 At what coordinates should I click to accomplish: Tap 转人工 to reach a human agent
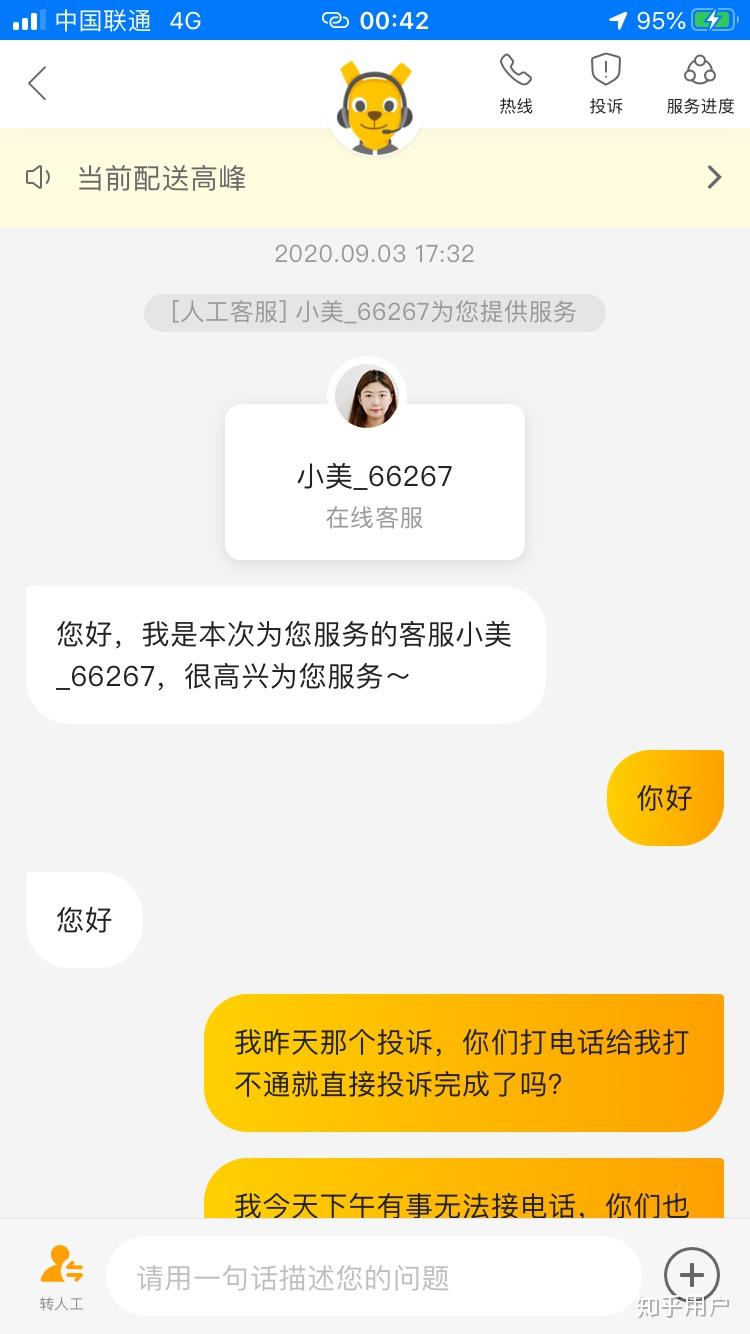(61, 1277)
